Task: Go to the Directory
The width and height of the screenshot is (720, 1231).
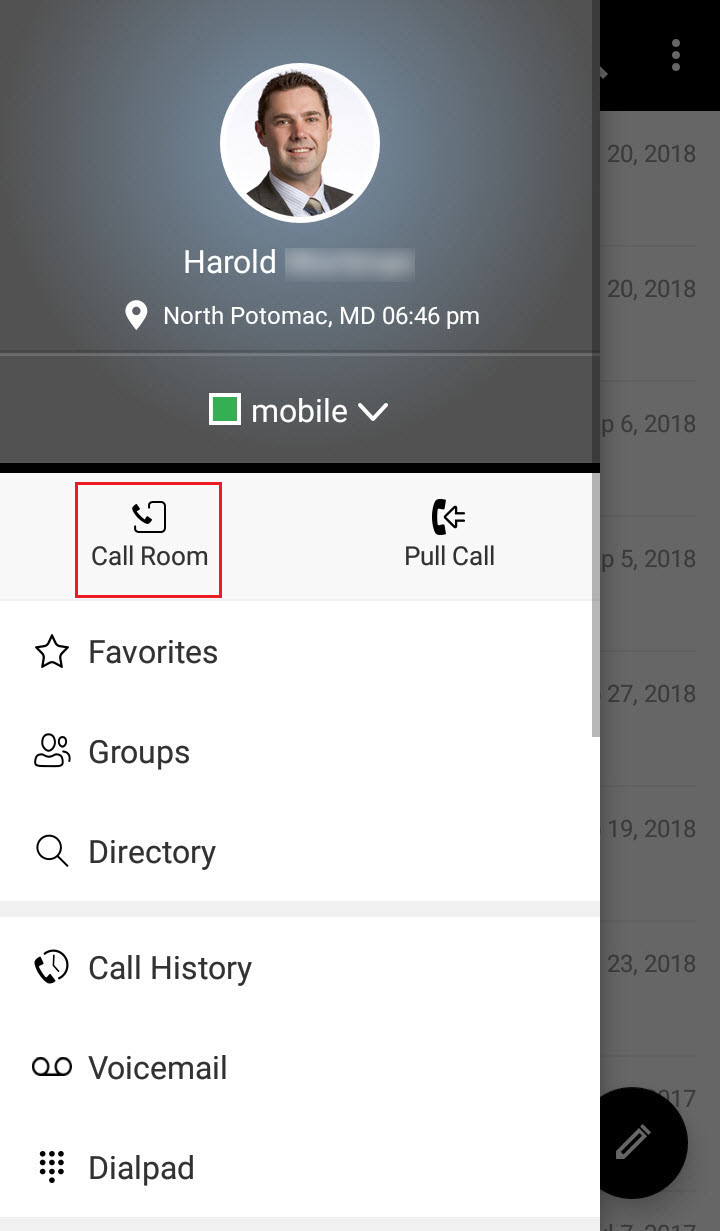Action: tap(300, 852)
